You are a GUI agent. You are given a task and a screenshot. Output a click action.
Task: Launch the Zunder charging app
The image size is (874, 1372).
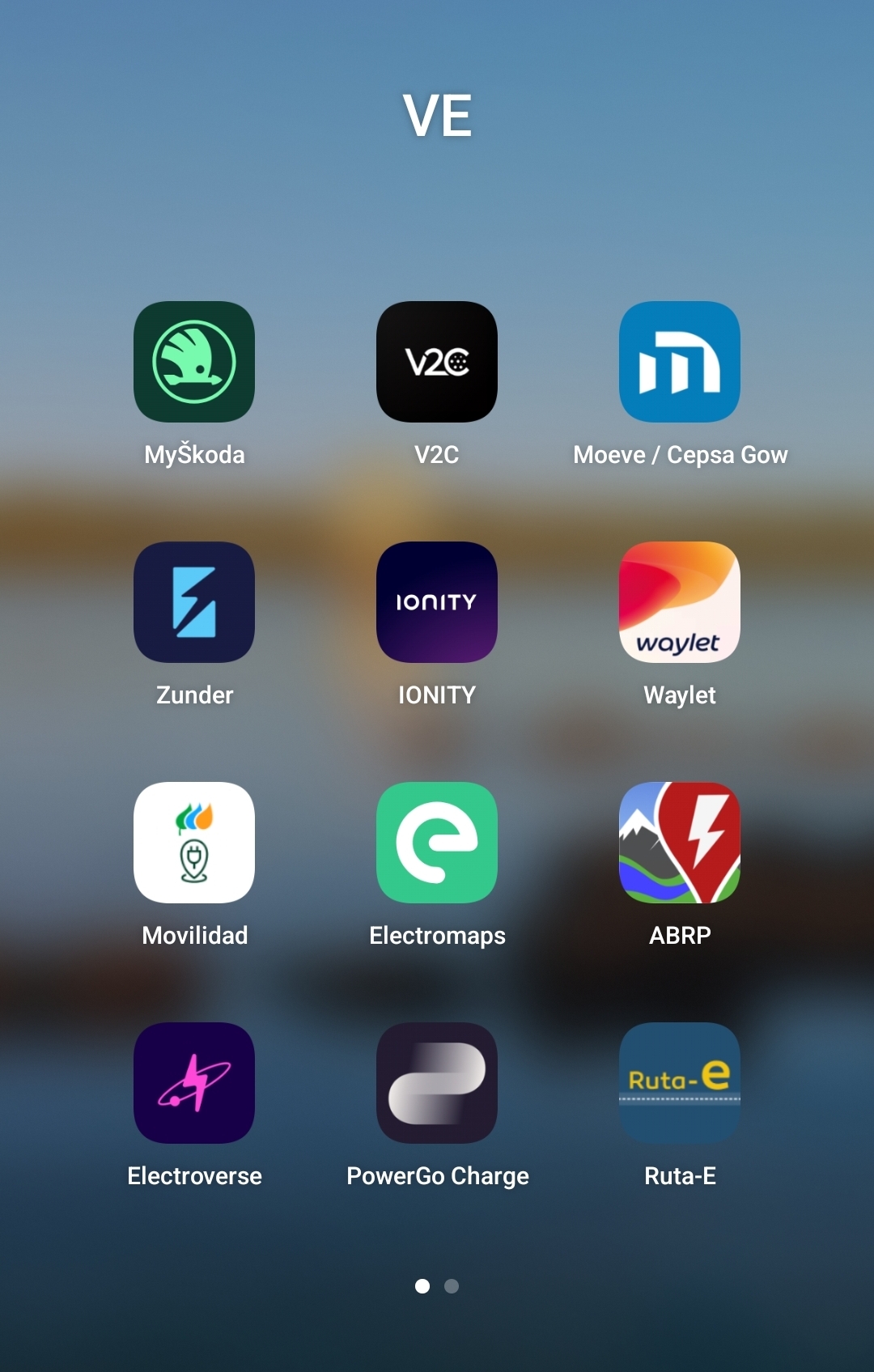tap(194, 602)
